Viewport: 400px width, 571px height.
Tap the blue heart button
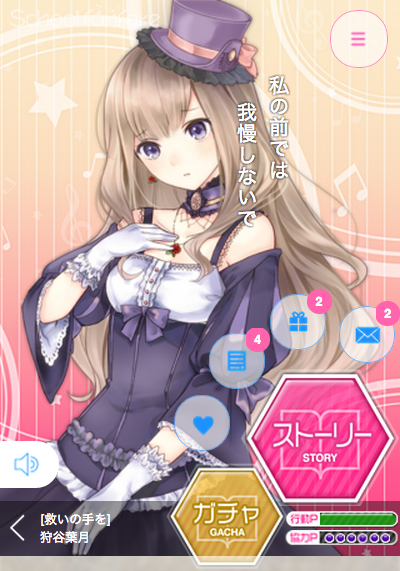[x=202, y=423]
